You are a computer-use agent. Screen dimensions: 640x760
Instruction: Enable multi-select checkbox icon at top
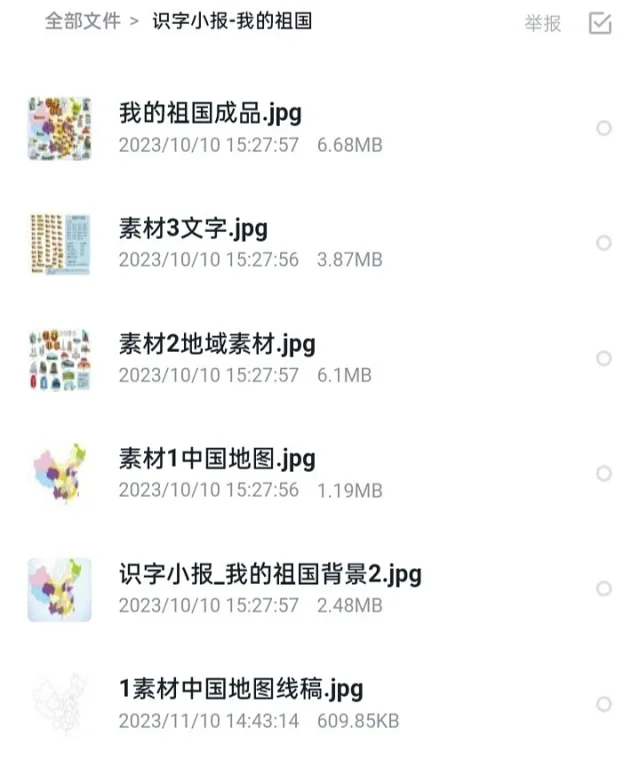pos(600,23)
